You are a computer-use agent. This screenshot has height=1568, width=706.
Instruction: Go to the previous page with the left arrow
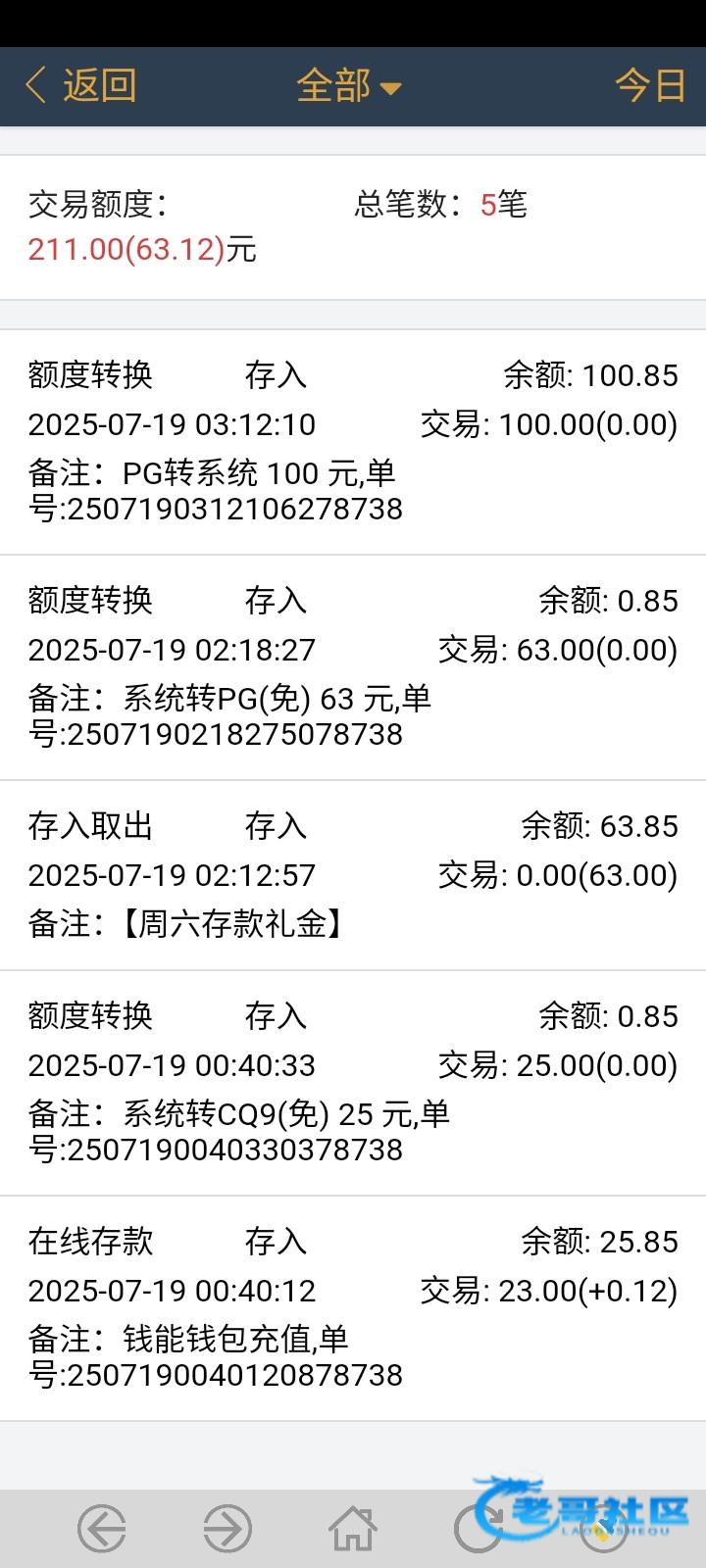click(102, 1528)
